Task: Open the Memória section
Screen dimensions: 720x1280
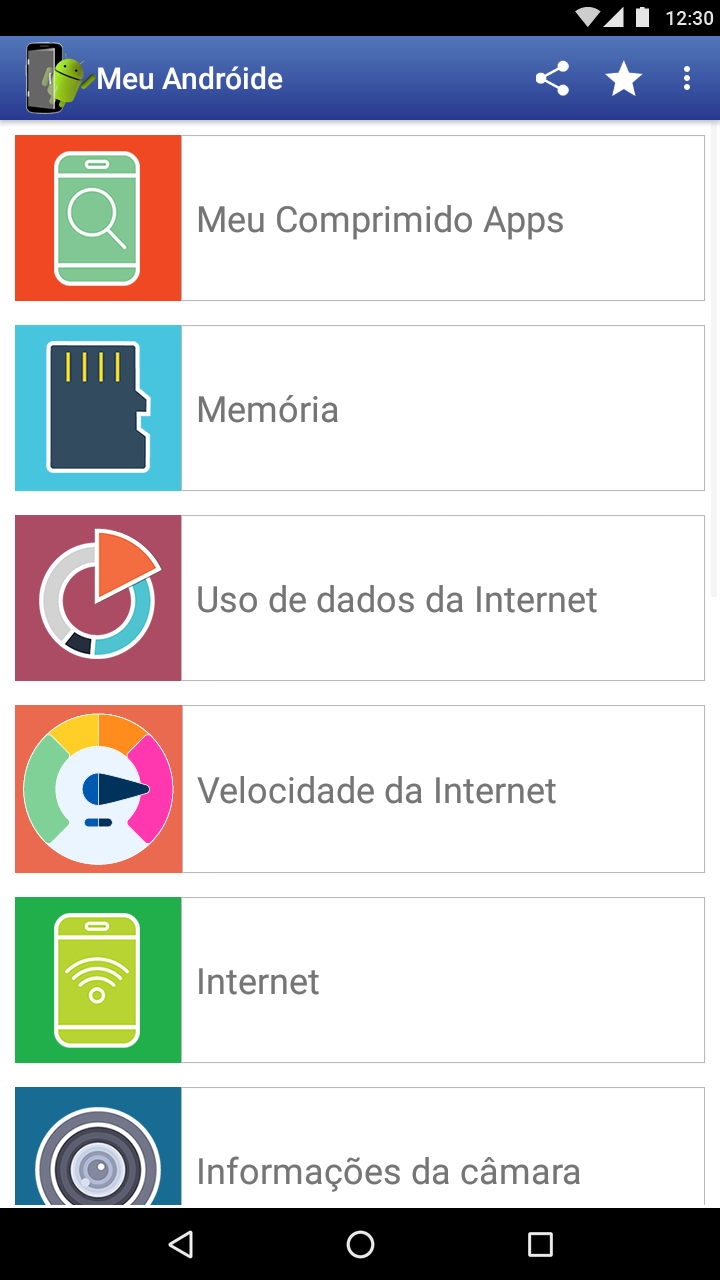Action: point(360,408)
